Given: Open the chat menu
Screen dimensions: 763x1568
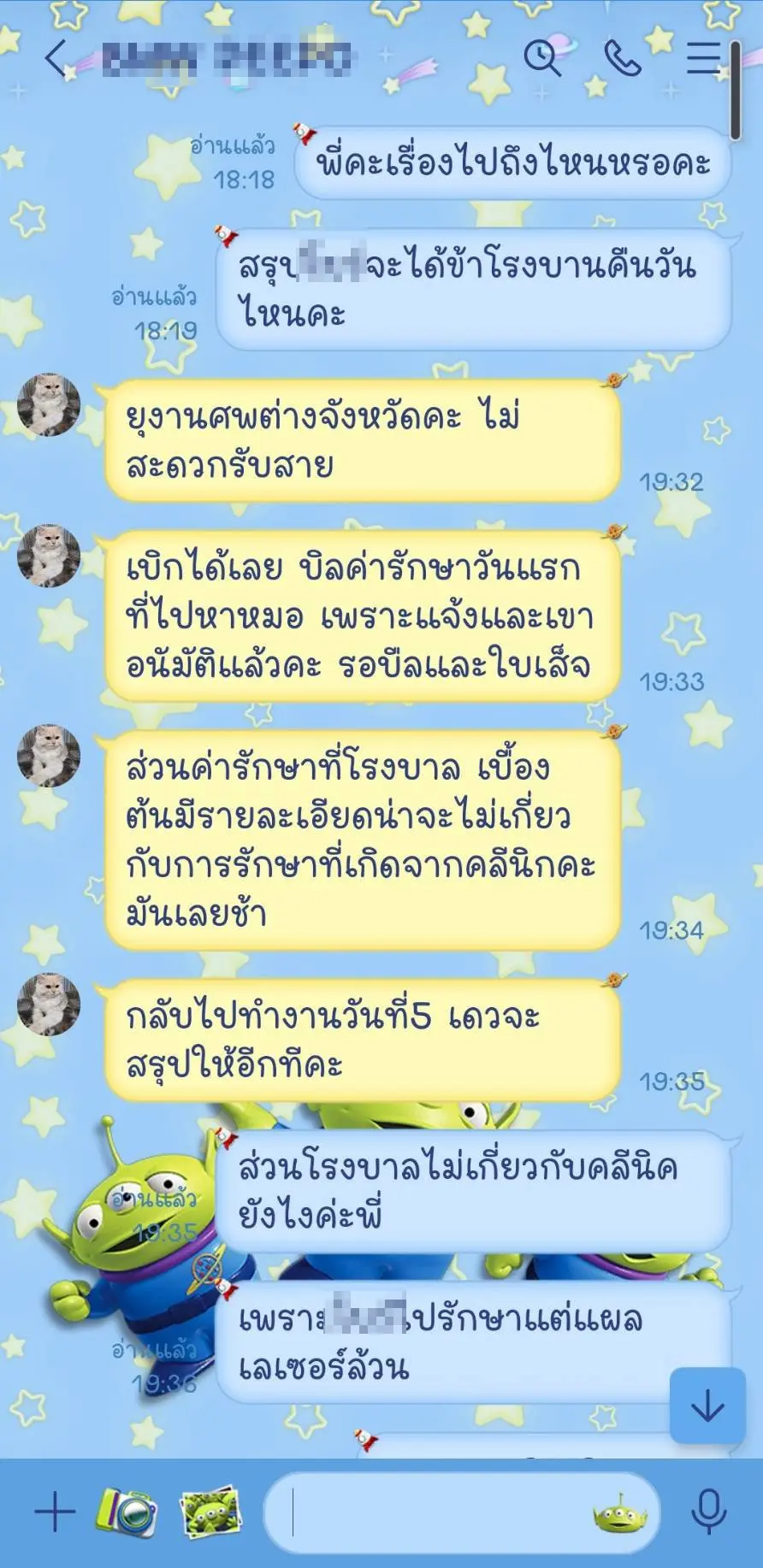Looking at the screenshot, I should tap(703, 58).
